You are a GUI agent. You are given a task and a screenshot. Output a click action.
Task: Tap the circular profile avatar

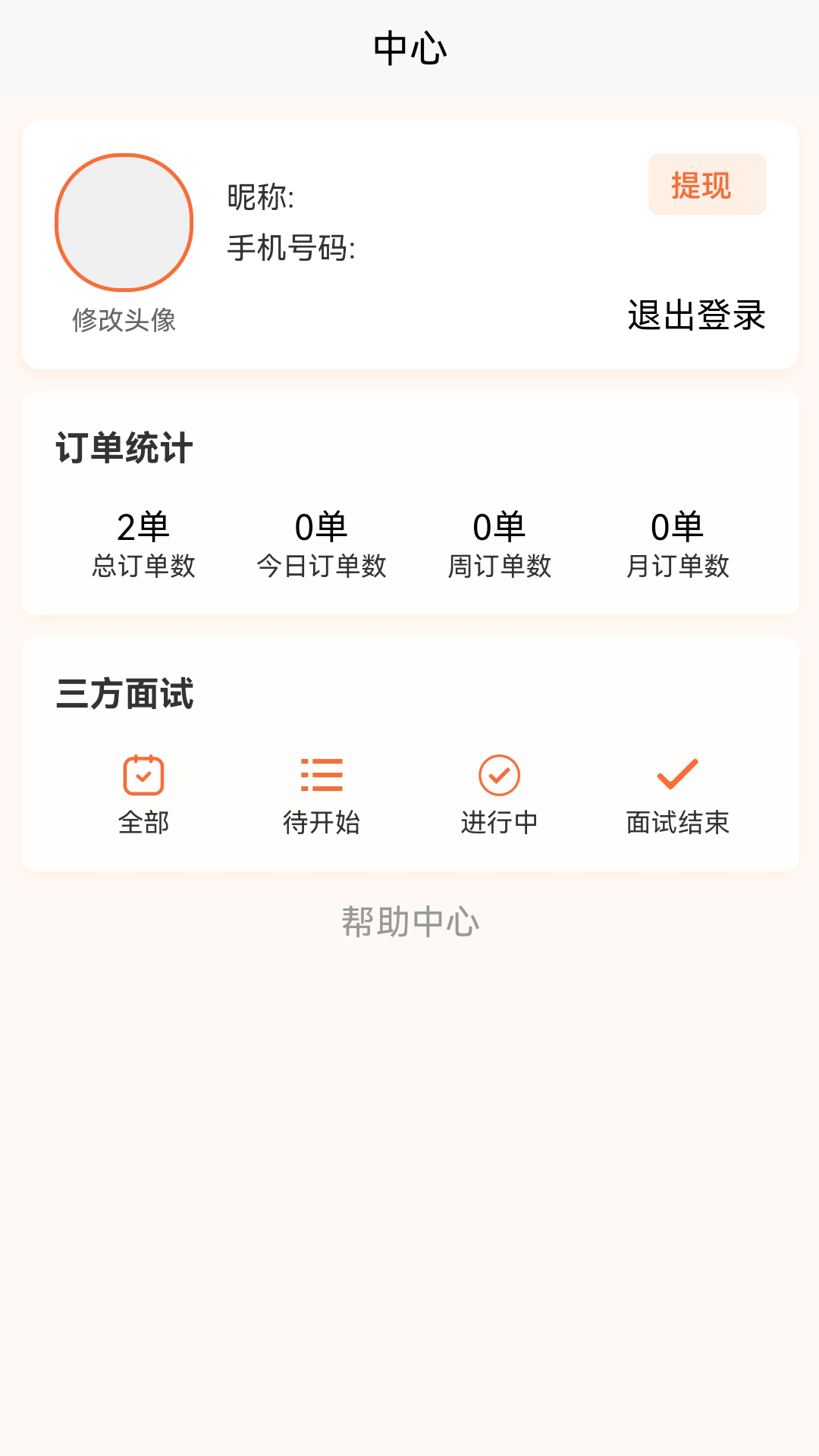pyautogui.click(x=127, y=221)
